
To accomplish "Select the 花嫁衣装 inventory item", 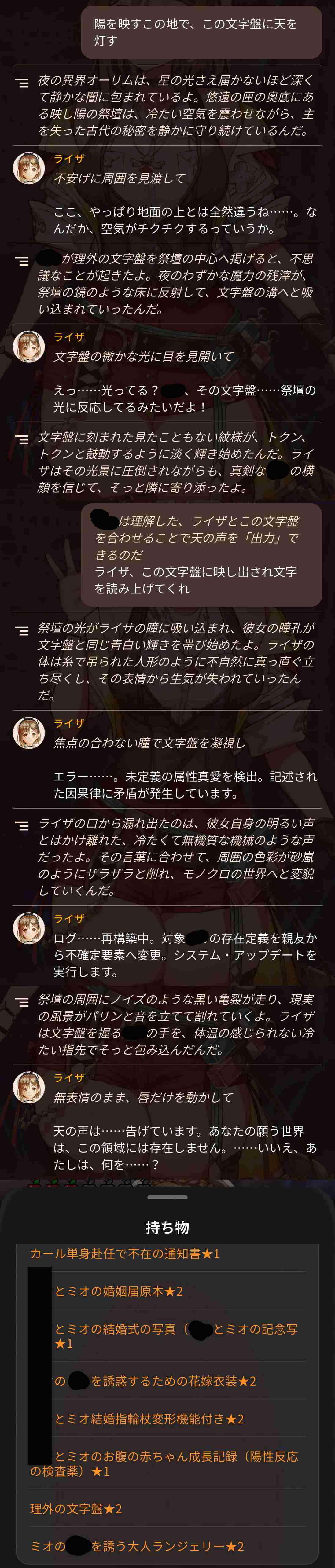I will [x=167, y=1381].
